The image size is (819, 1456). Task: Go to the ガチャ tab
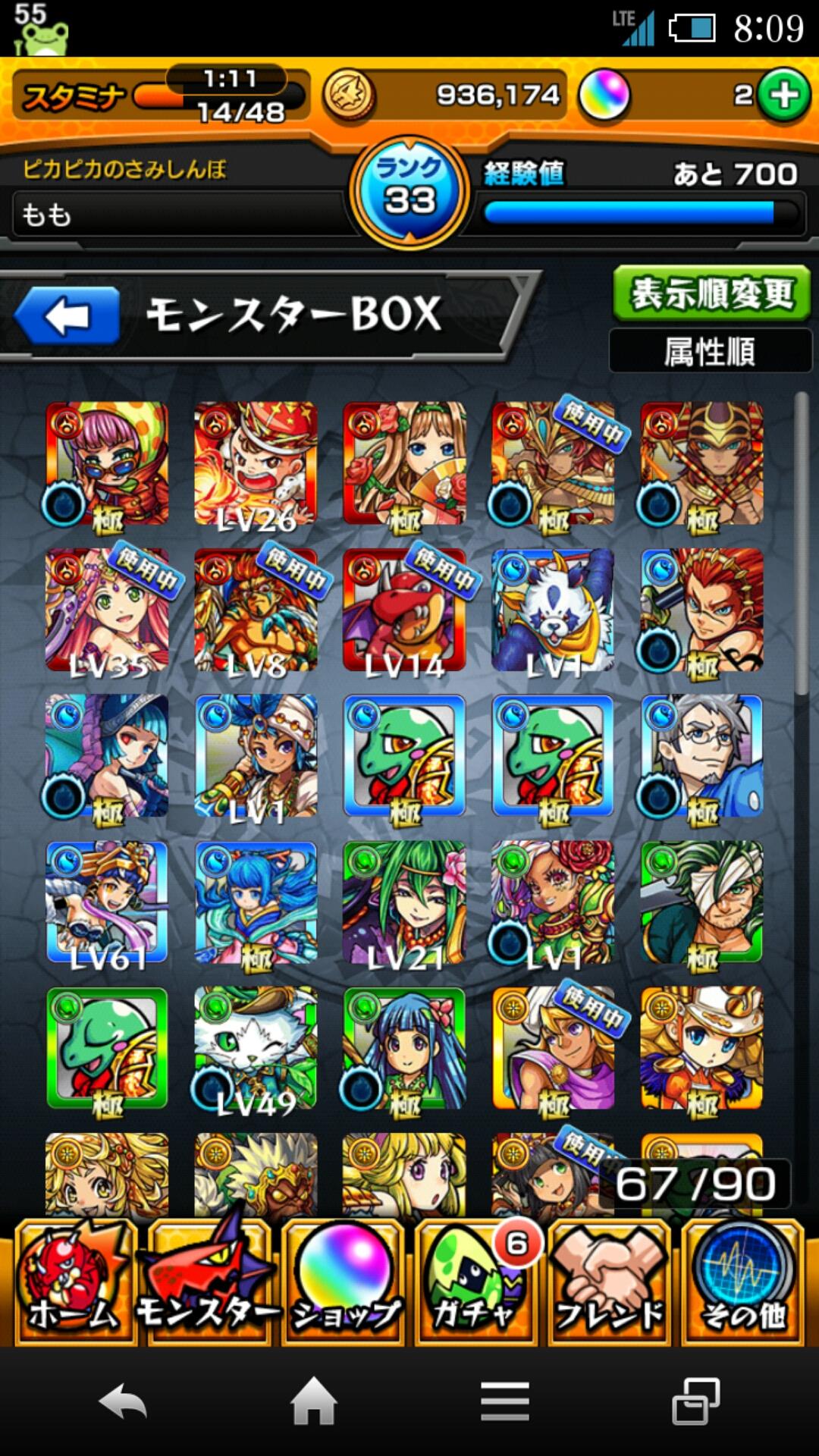(476, 1282)
